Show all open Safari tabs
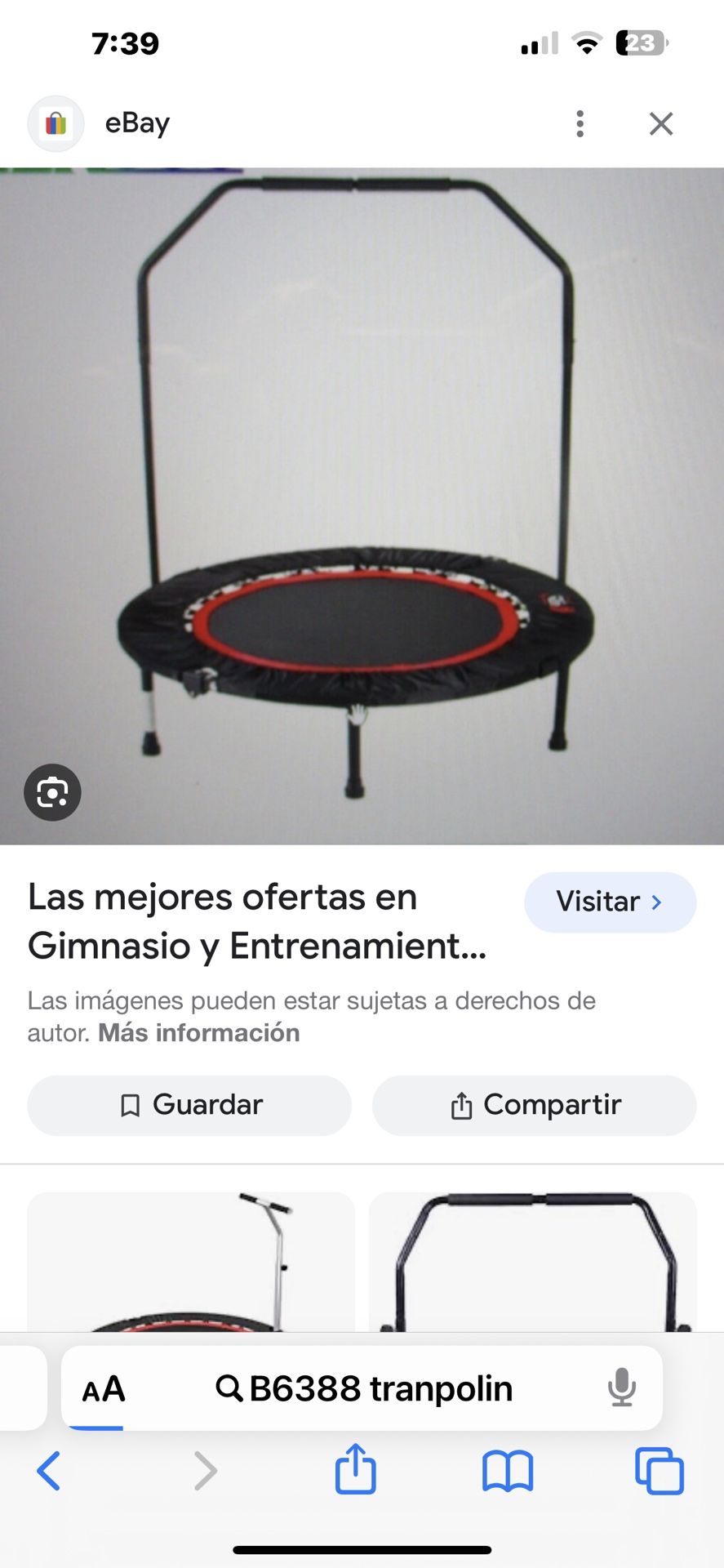Viewport: 724px width, 1568px height. pos(659,1471)
